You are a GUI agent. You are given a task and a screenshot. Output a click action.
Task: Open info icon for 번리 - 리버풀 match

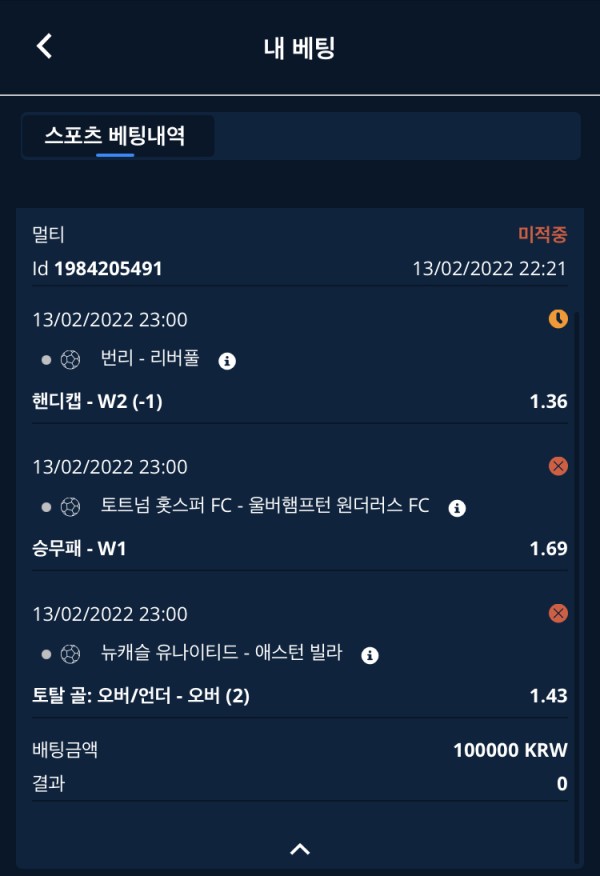point(227,361)
